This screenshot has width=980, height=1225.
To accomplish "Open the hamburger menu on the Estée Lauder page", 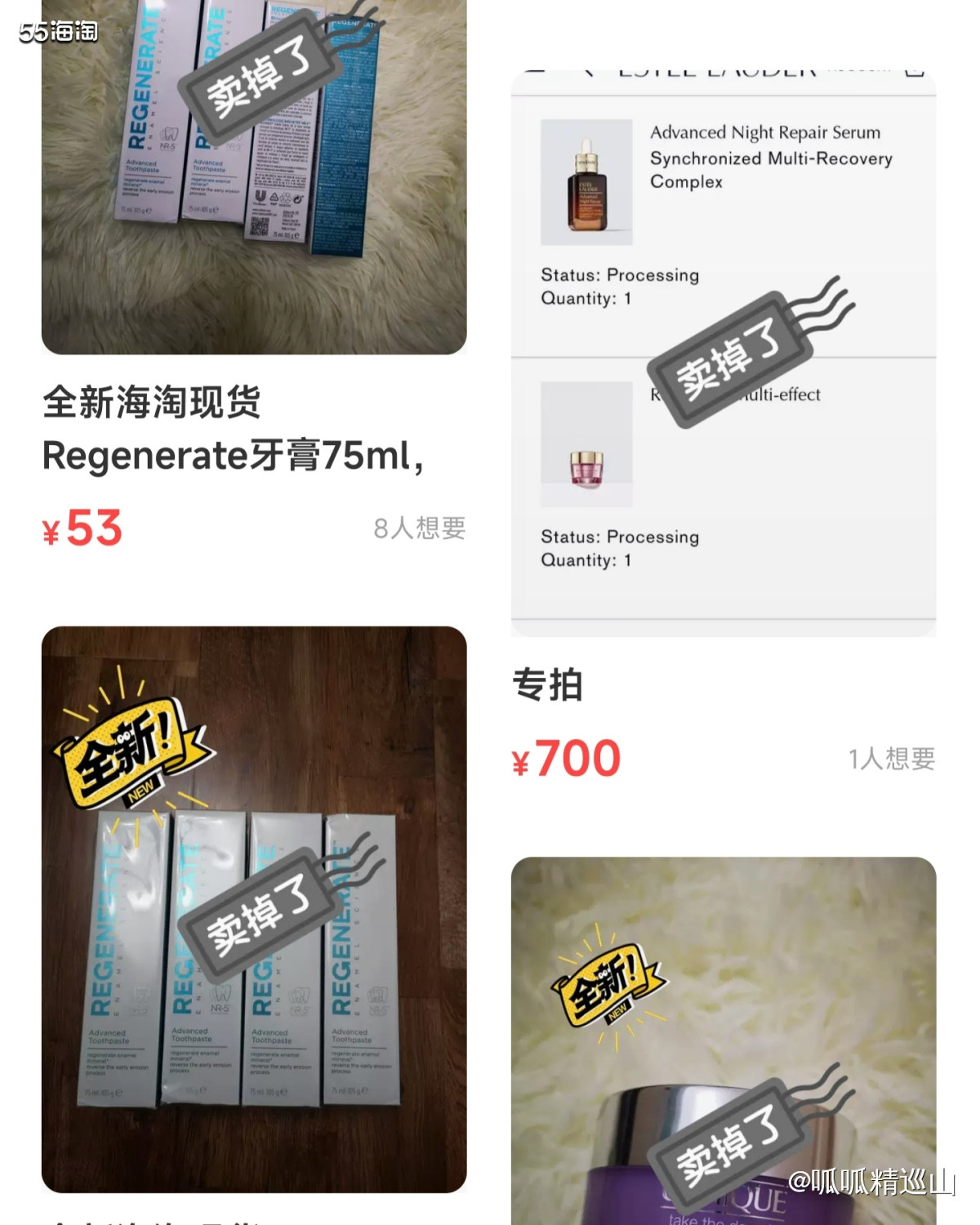I will click(x=535, y=69).
